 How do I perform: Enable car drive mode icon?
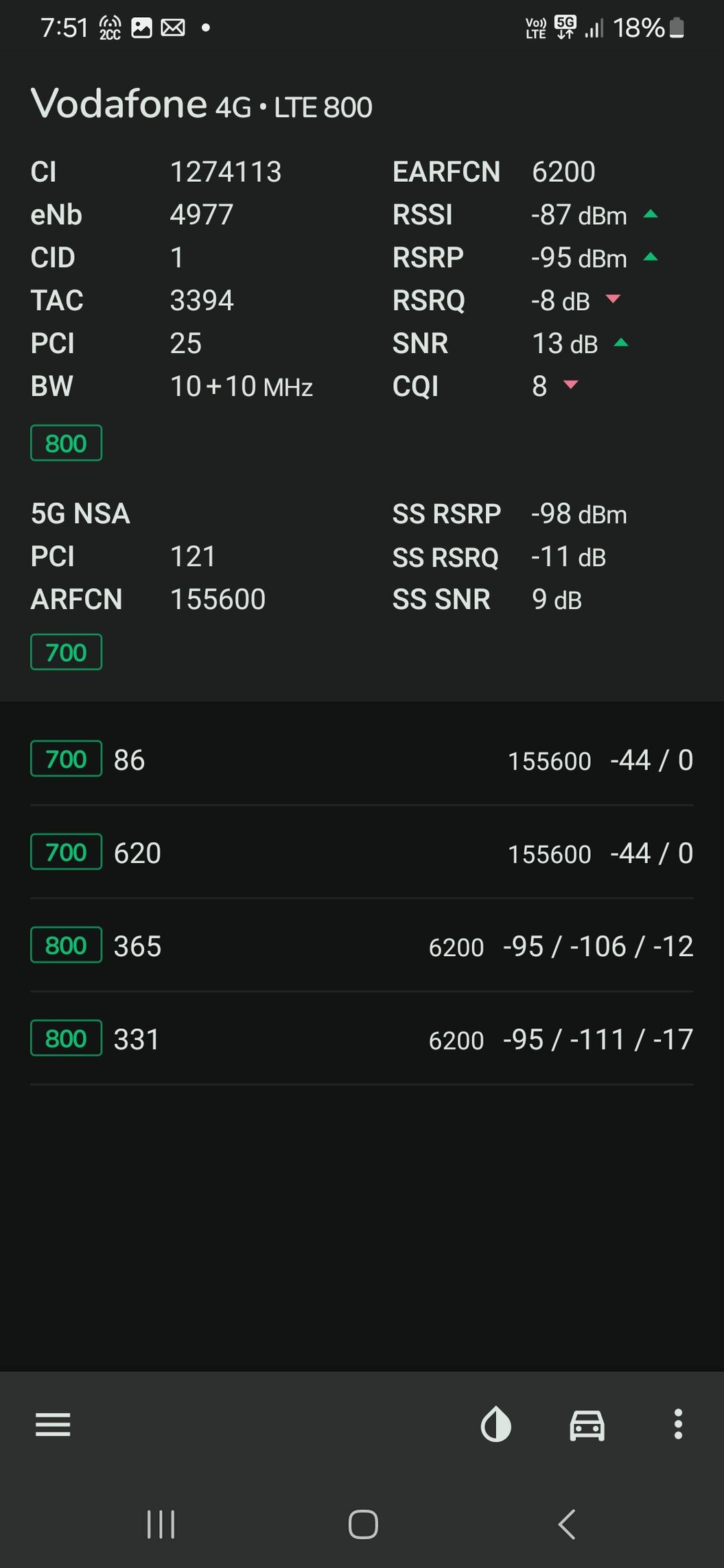pos(587,1425)
